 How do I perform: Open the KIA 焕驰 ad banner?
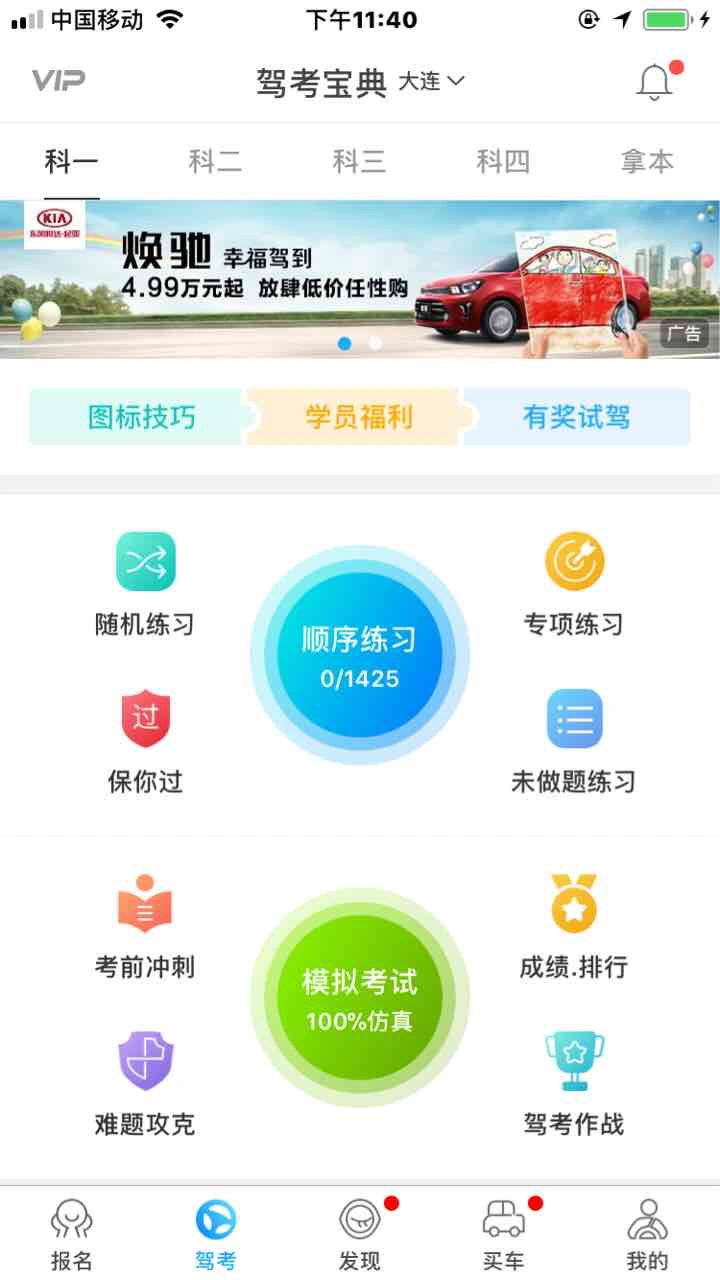tap(360, 279)
